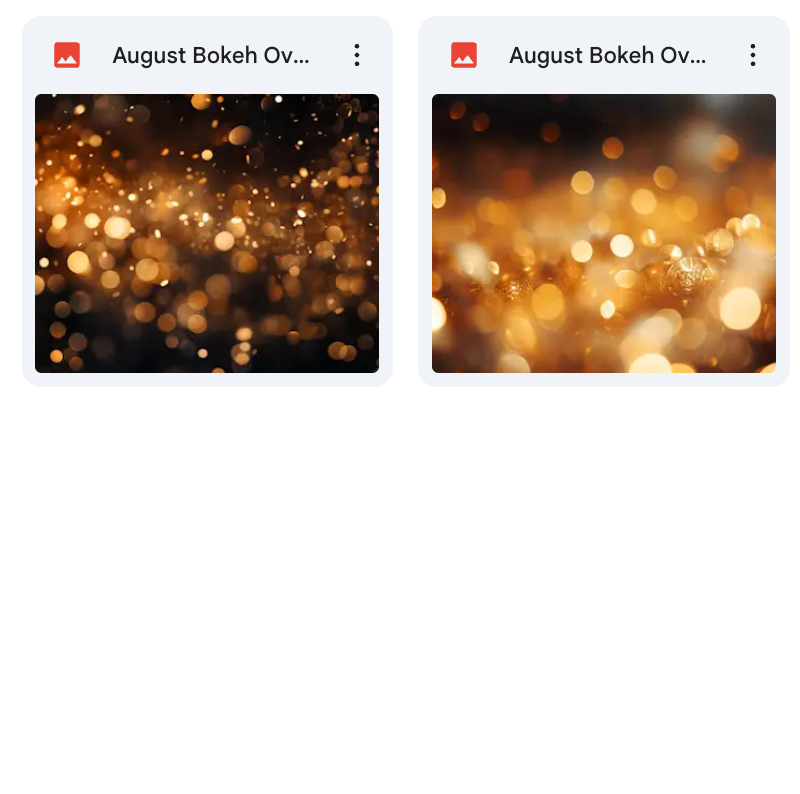The width and height of the screenshot is (800, 794).
Task: Open the first August Bokeh image on the left
Action: point(207,233)
